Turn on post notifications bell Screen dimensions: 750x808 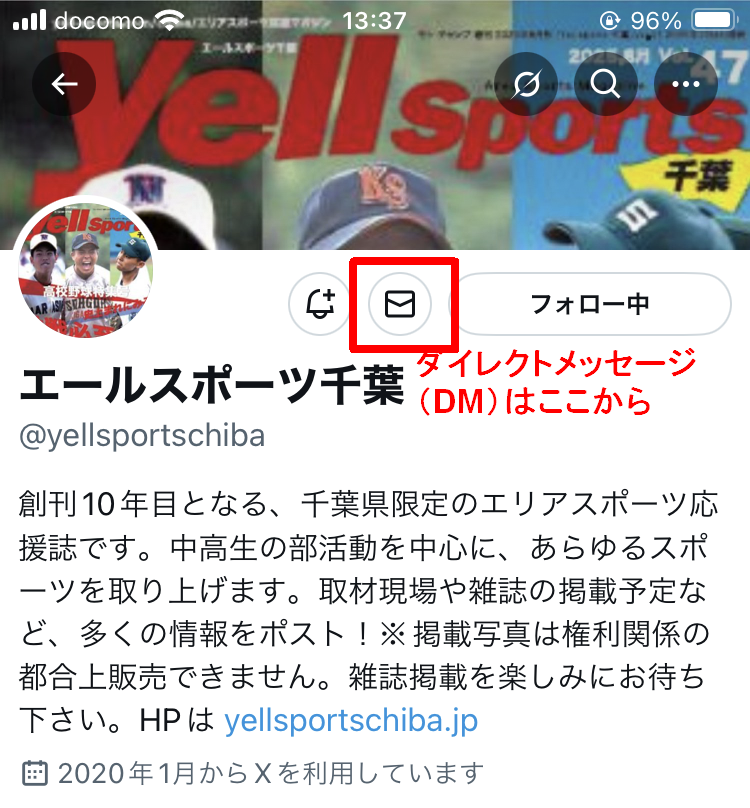coord(320,304)
